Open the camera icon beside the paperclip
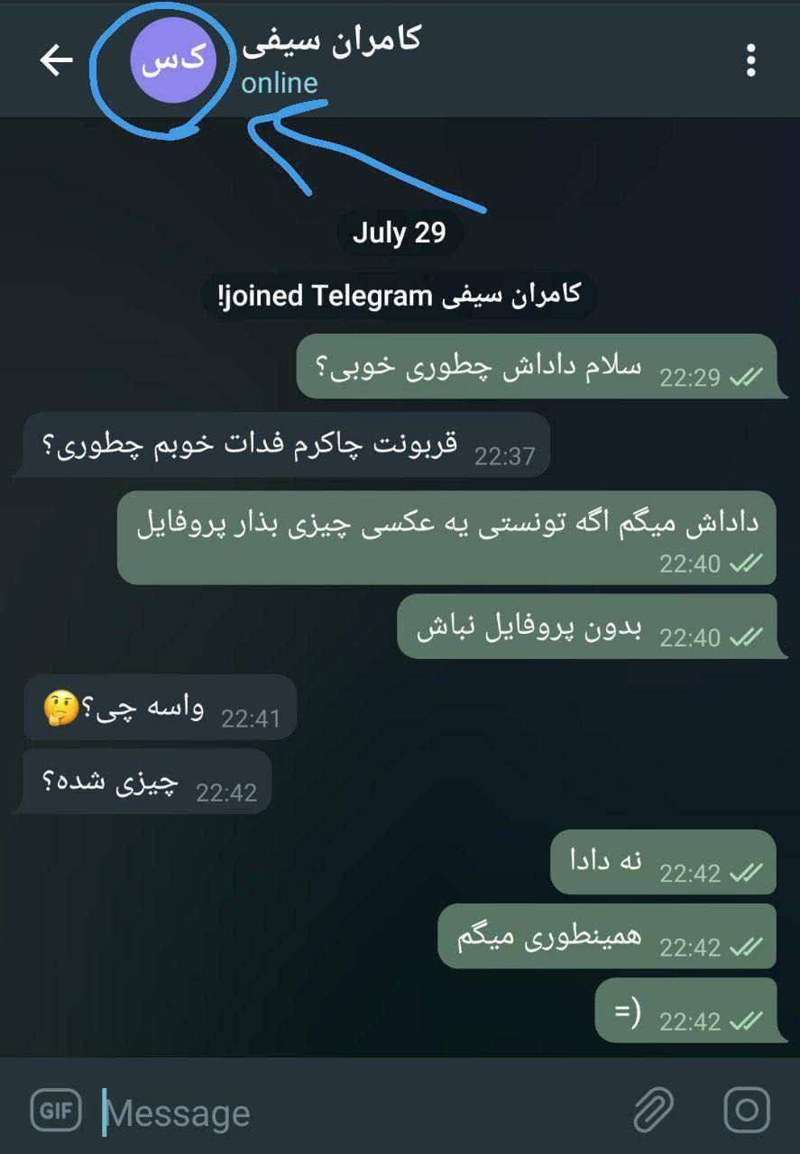The height and width of the screenshot is (1154, 800). point(746,1110)
